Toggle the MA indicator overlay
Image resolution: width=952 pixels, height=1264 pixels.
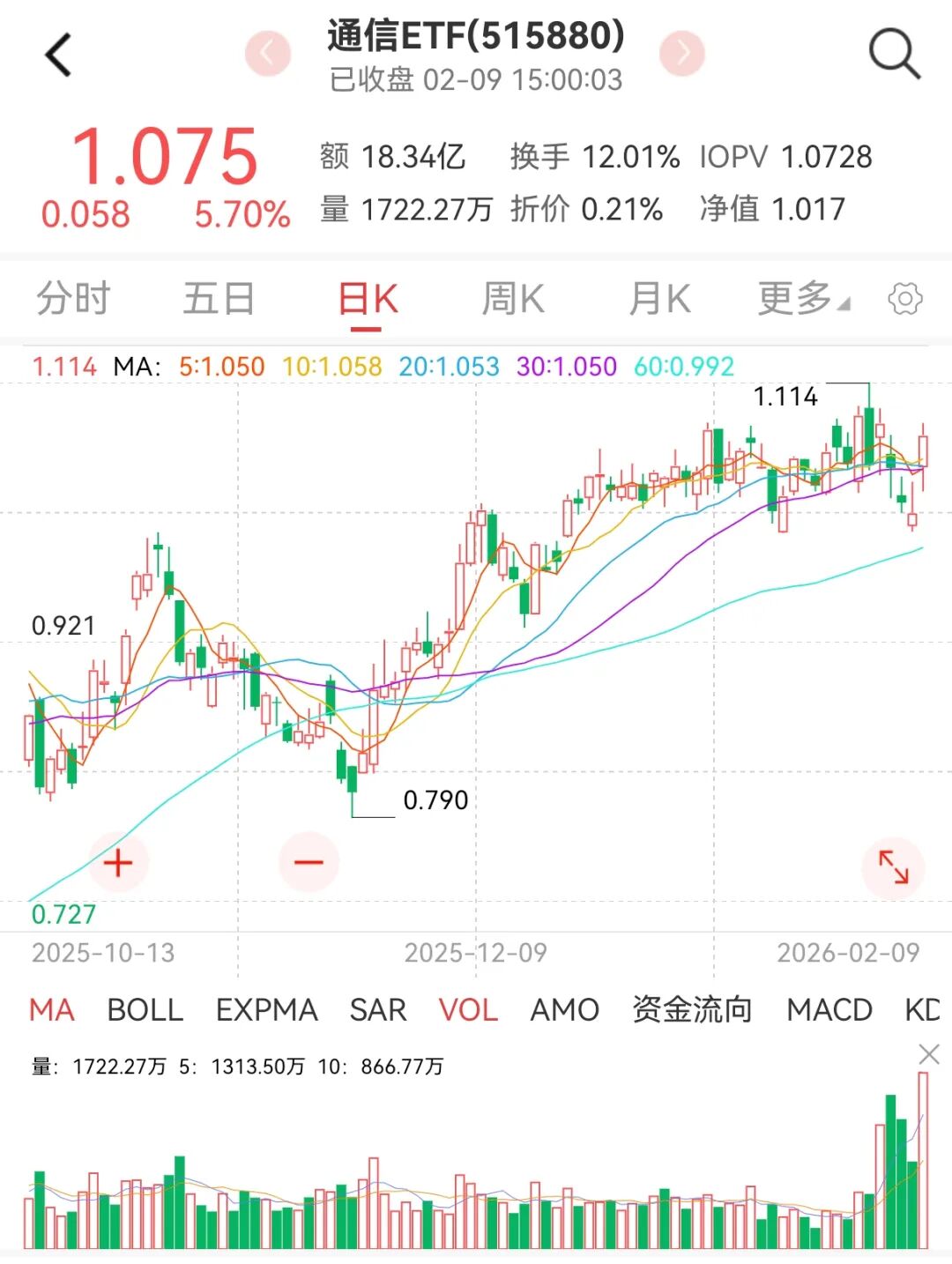coord(50,1010)
